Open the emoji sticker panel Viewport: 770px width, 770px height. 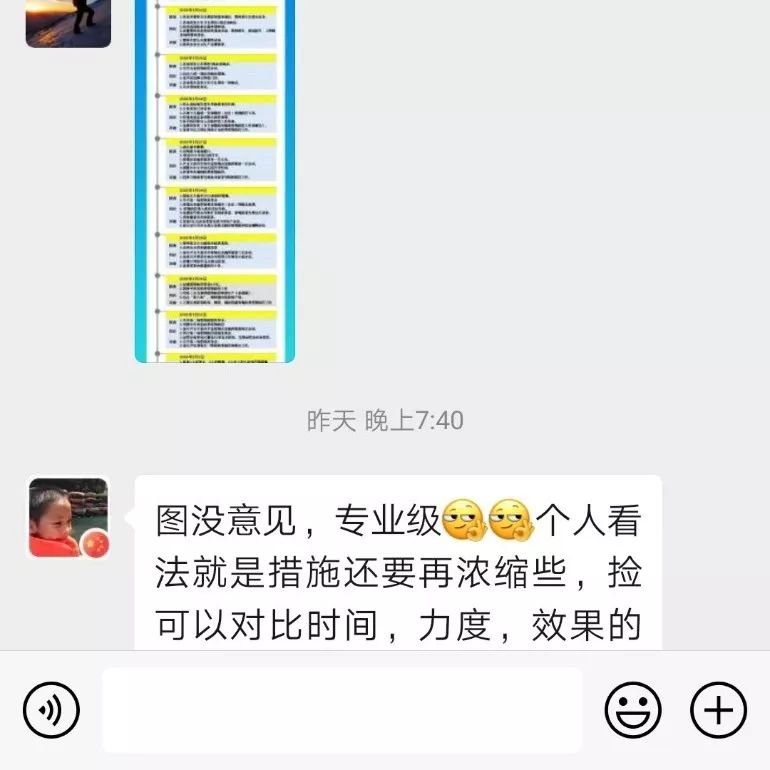point(633,710)
